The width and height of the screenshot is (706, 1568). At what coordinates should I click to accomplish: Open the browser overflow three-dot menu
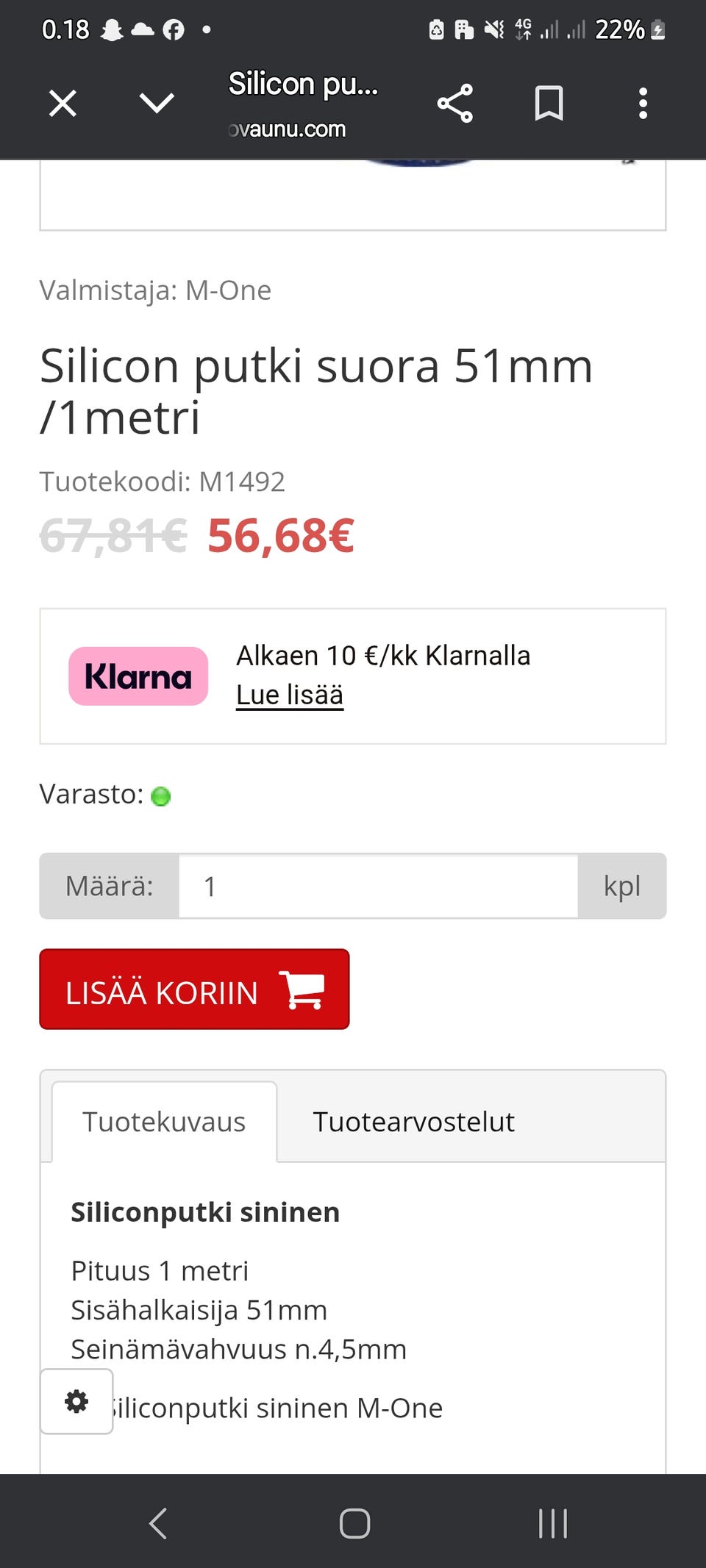point(643,103)
